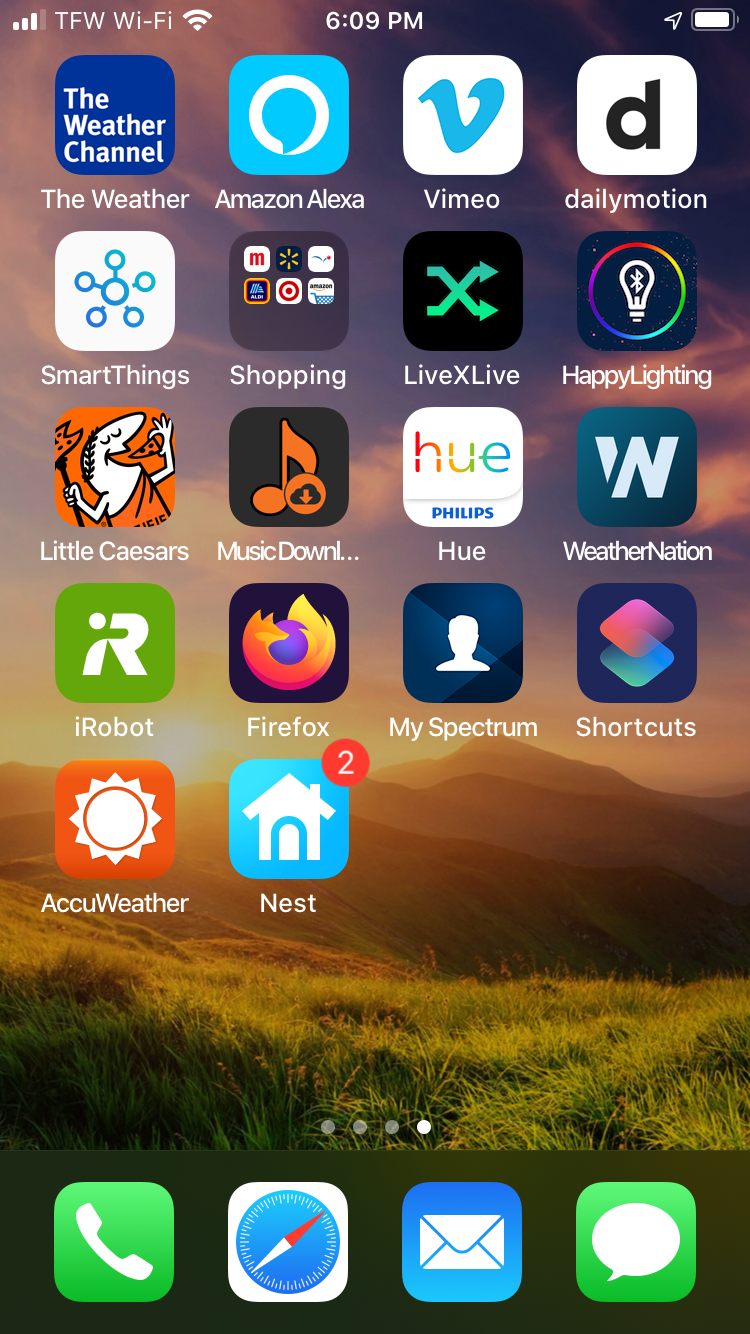The height and width of the screenshot is (1334, 750).
Task: Open SmartThings
Action: [115, 291]
